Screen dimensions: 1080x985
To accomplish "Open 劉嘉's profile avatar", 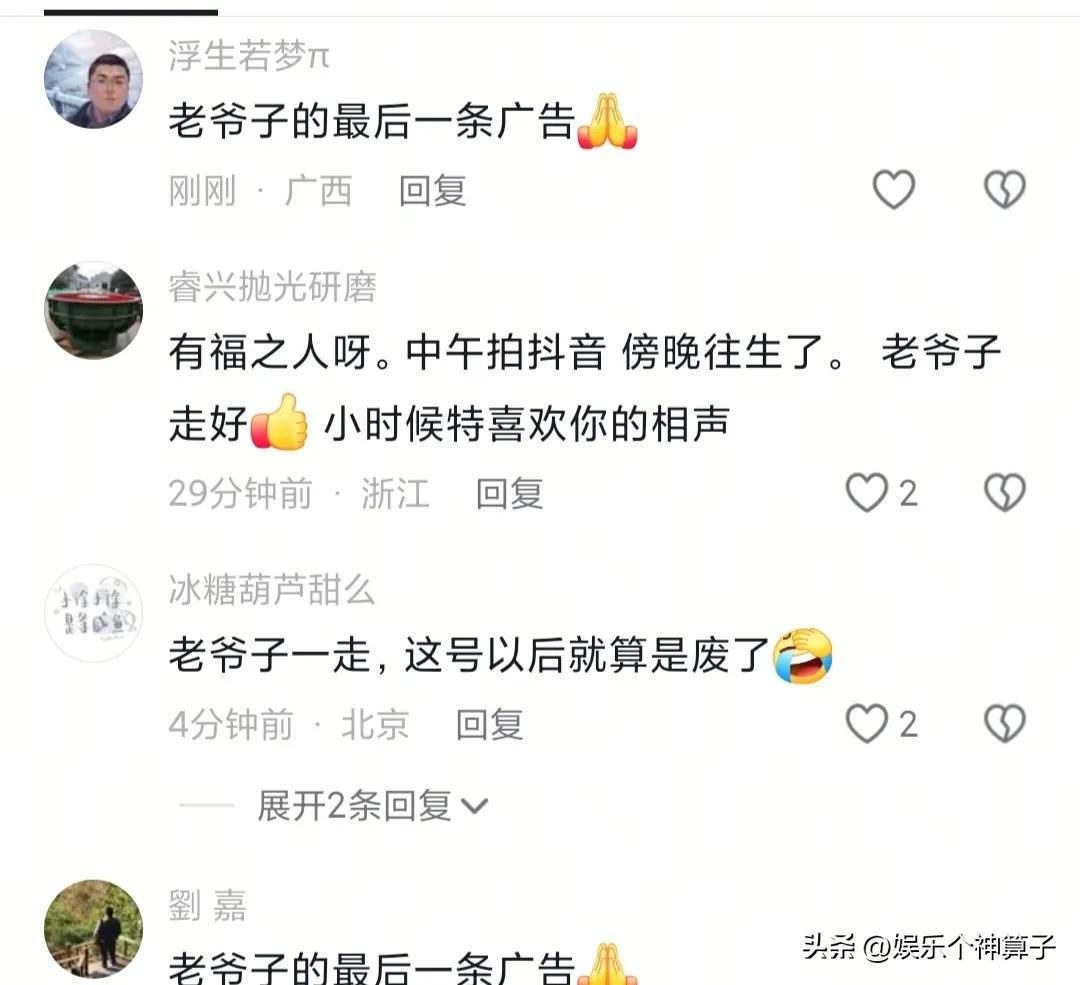I will point(94,929).
